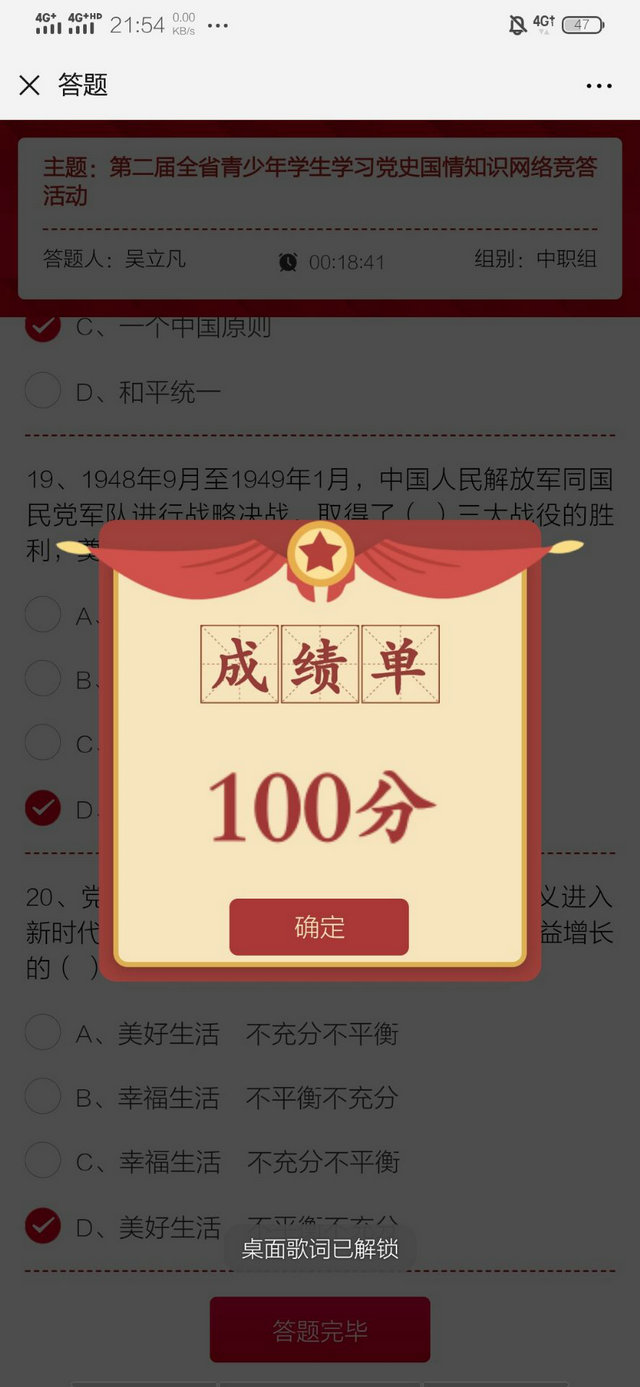Select answer D、美好生活 for question 20
The image size is (640, 1387).
(42, 1226)
